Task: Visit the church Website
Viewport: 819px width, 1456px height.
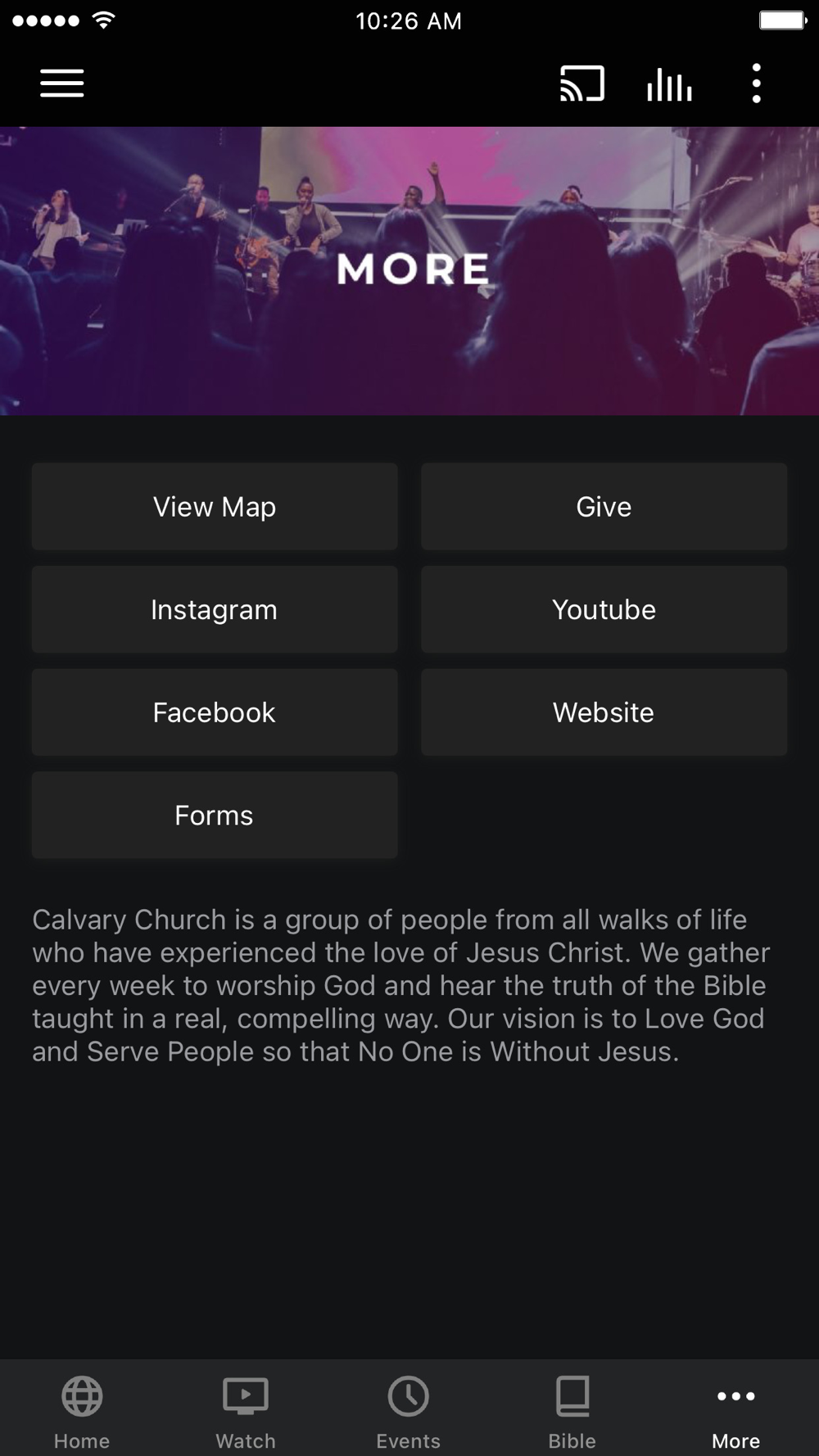Action: coord(604,712)
